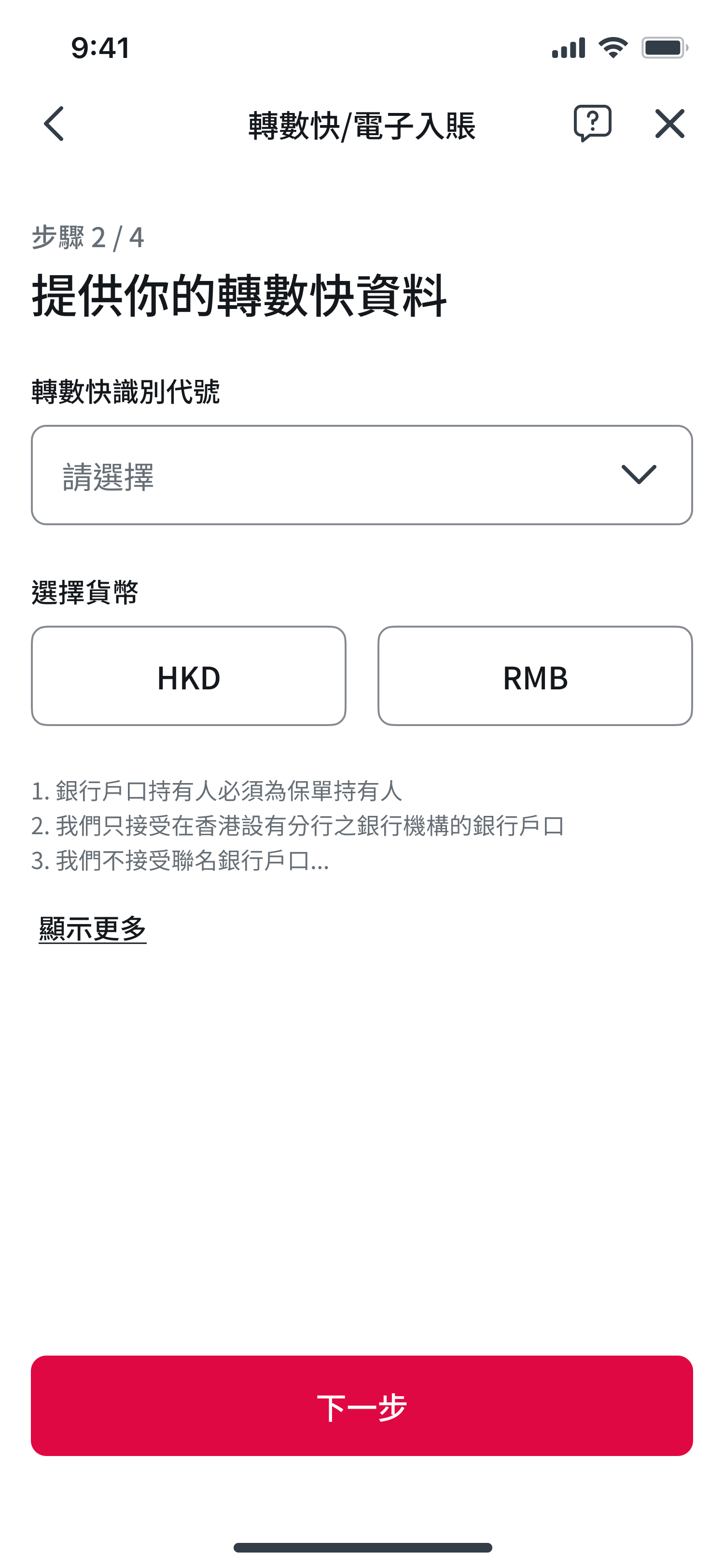Screen dimensions: 724x1568
Task: Open the help chat icon
Action: click(592, 124)
